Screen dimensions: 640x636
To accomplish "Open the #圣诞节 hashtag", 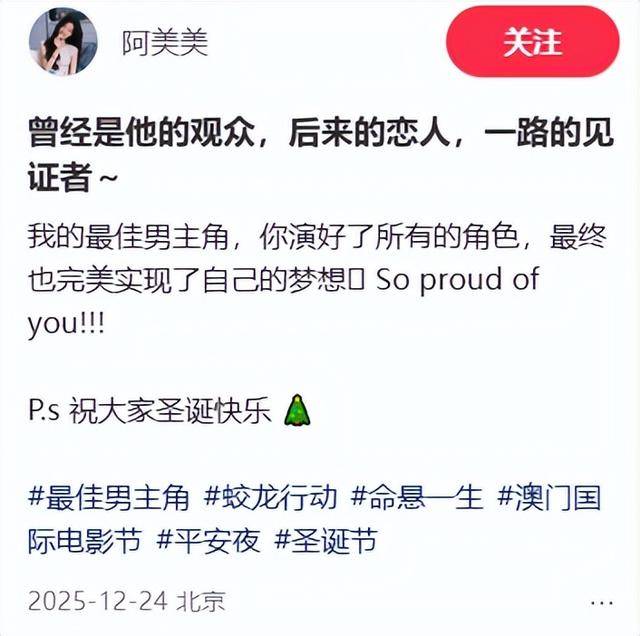I will [x=326, y=541].
